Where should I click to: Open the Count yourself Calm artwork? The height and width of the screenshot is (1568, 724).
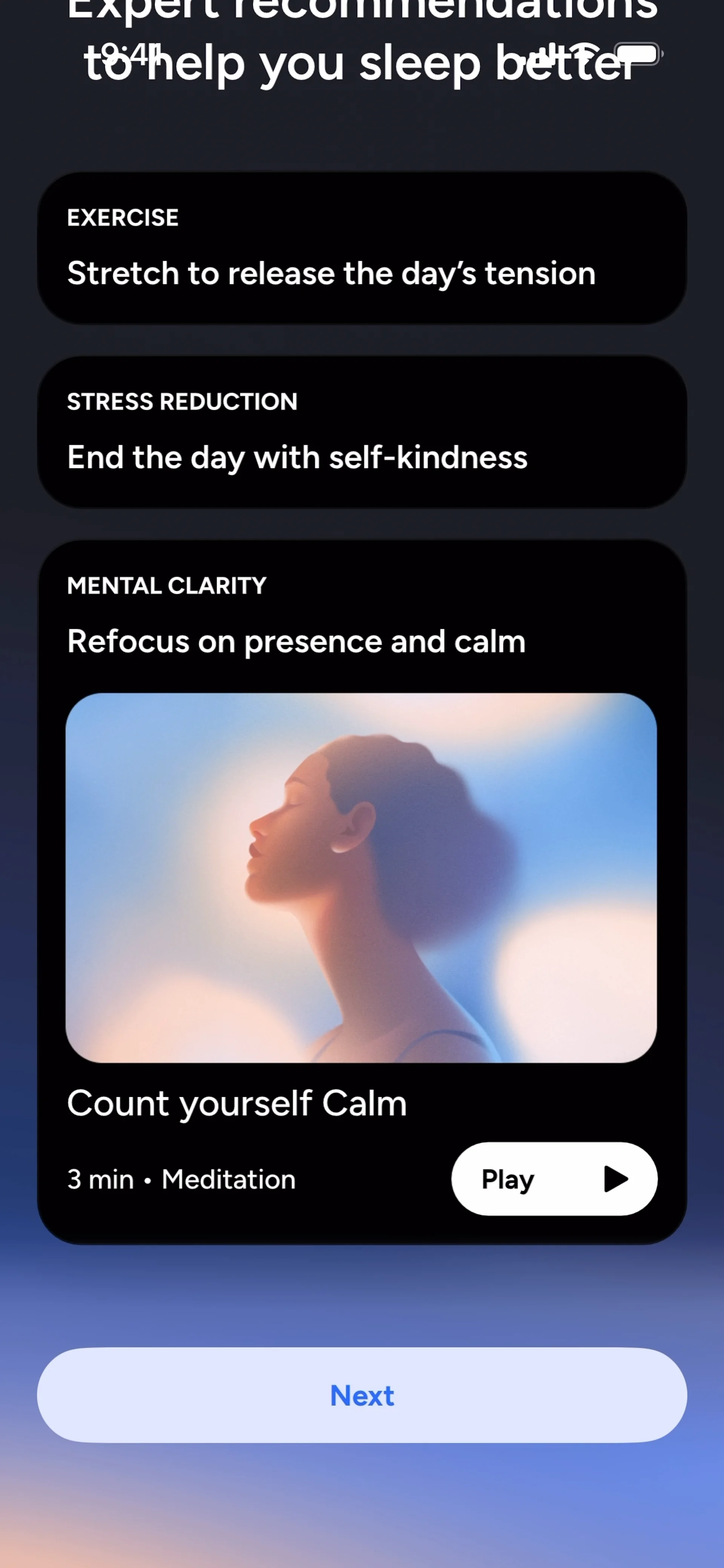click(x=361, y=878)
